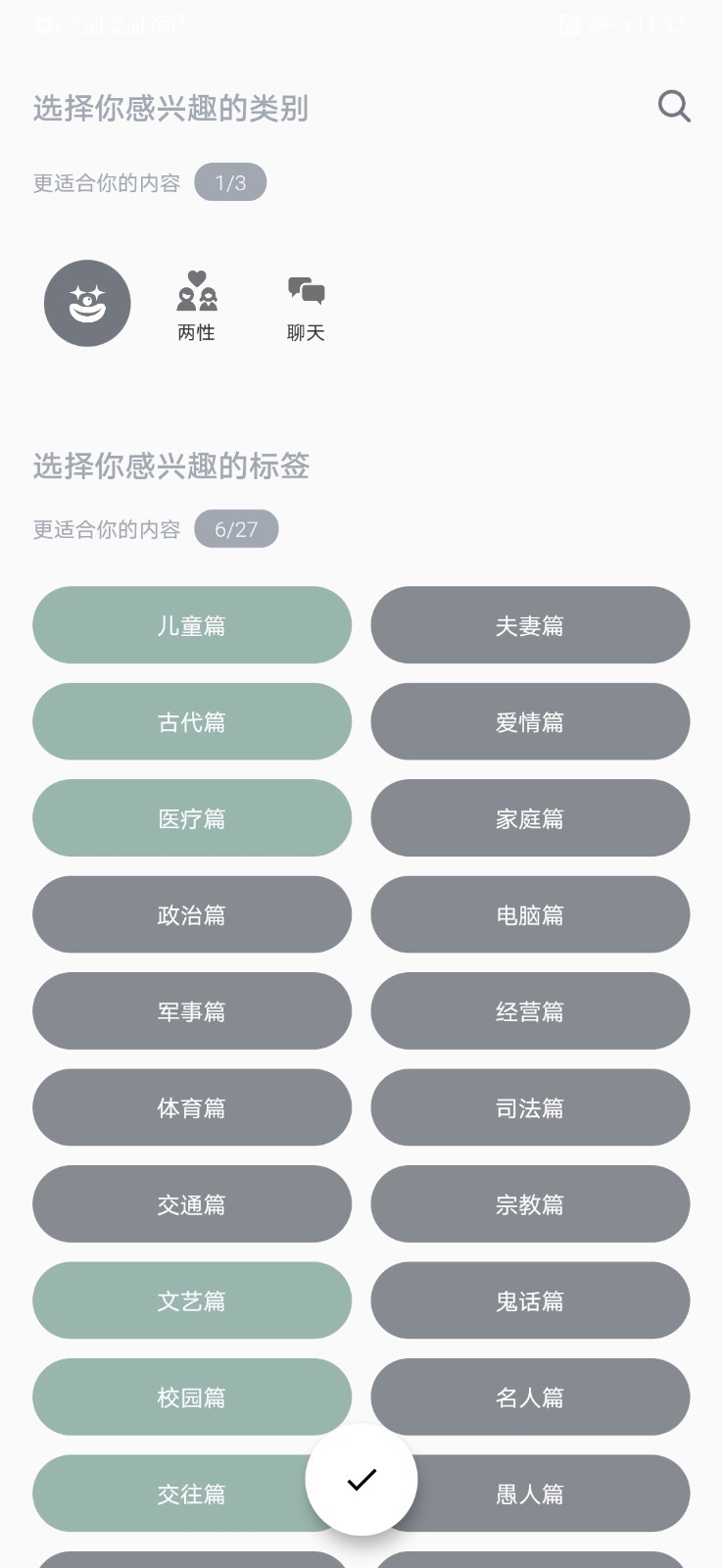Screen dimensions: 723x1568
Task: Enable the 鬼话篇 tag
Action: (530, 1300)
